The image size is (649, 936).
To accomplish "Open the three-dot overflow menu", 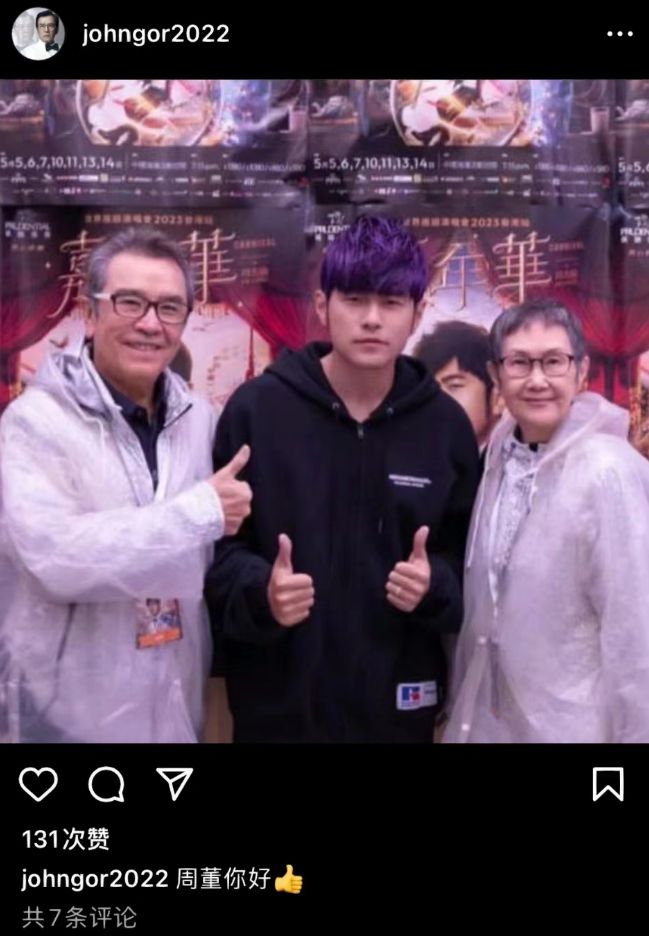I will point(619,34).
